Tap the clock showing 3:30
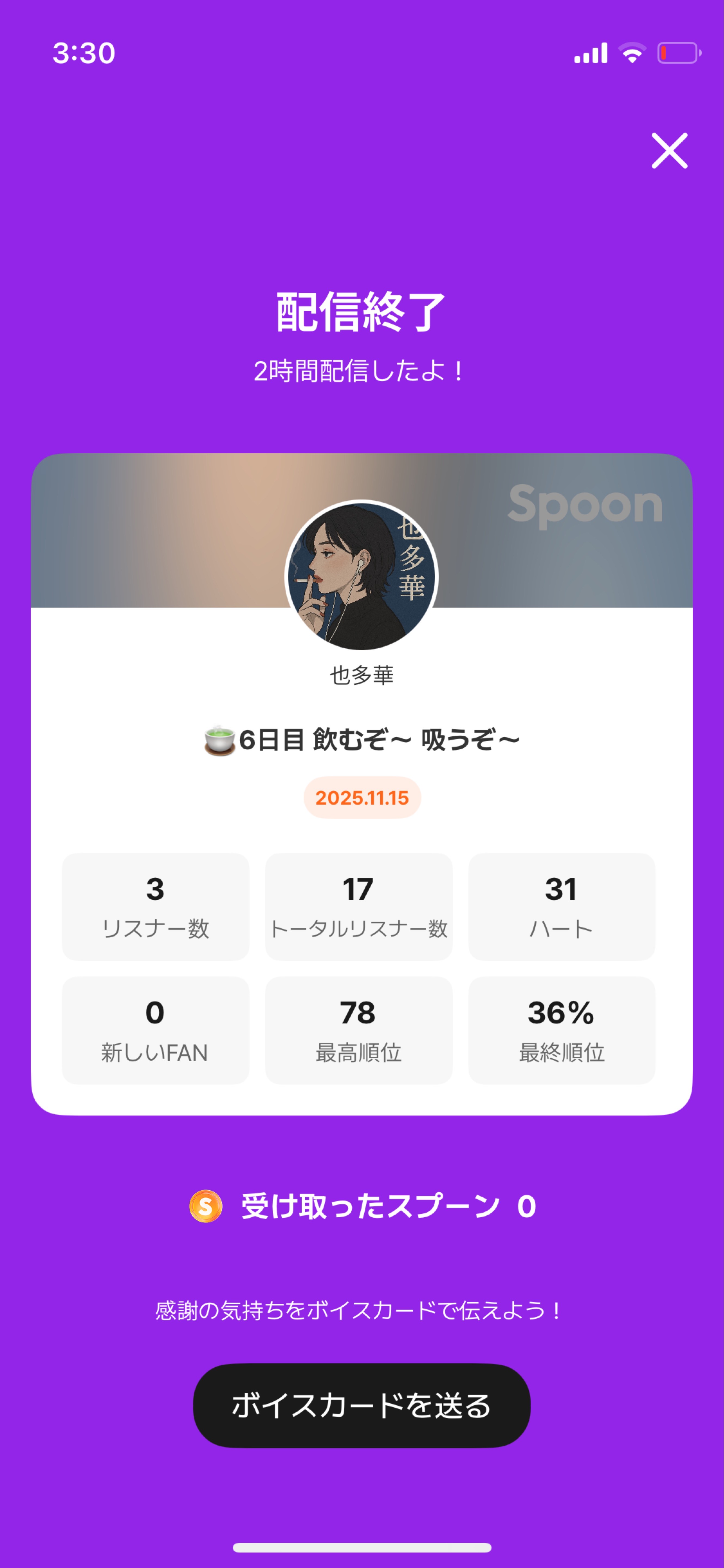 tap(83, 54)
